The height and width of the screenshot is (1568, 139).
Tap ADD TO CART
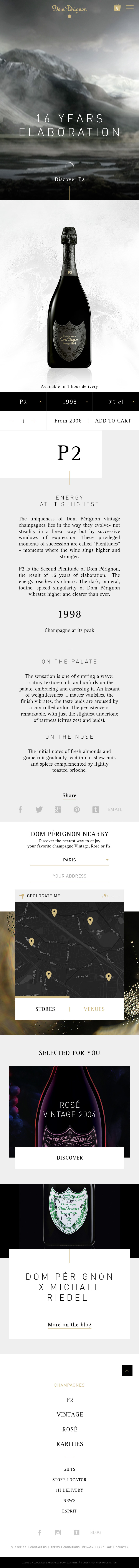pyautogui.click(x=113, y=421)
